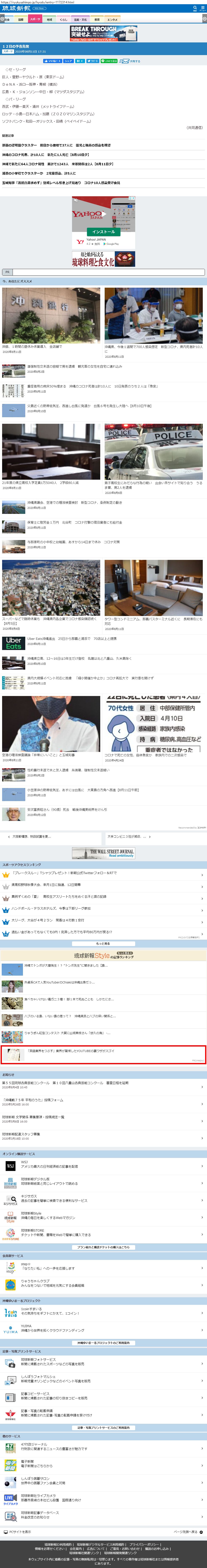Open related article about 那覇の認可園クラスター
The width and height of the screenshot is (207, 1568).
click(x=56, y=145)
